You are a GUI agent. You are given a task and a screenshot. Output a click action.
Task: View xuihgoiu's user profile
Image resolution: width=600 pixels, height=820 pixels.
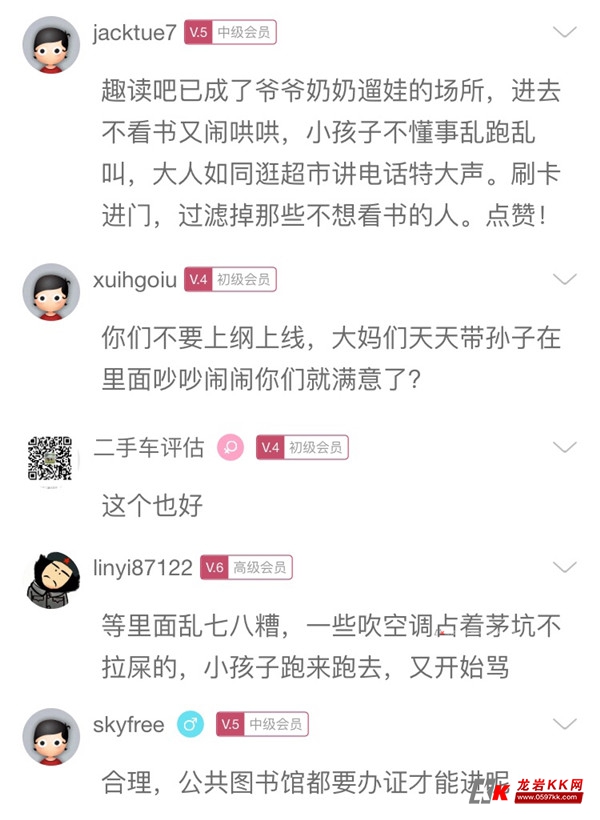tap(51, 292)
